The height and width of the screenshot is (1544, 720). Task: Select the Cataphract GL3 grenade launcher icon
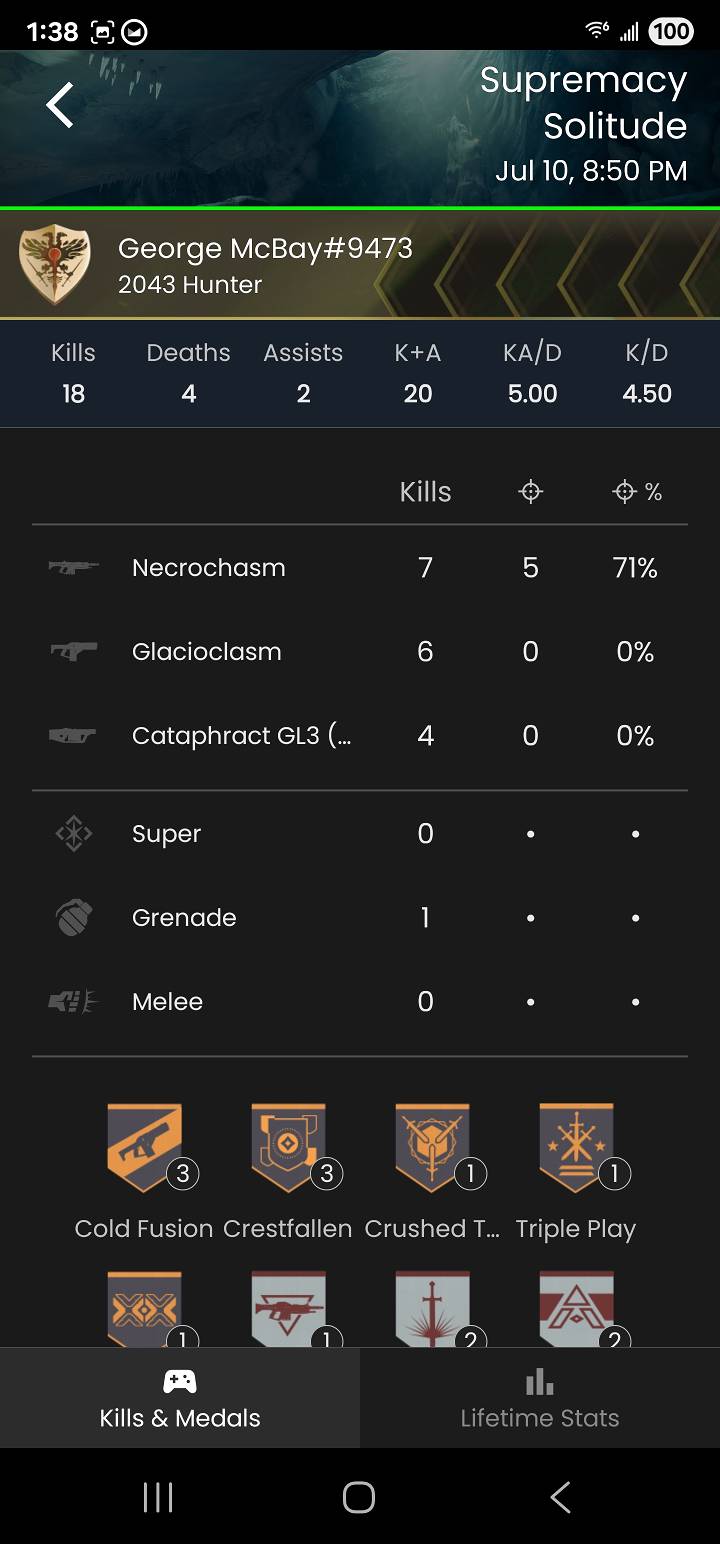[x=73, y=736]
